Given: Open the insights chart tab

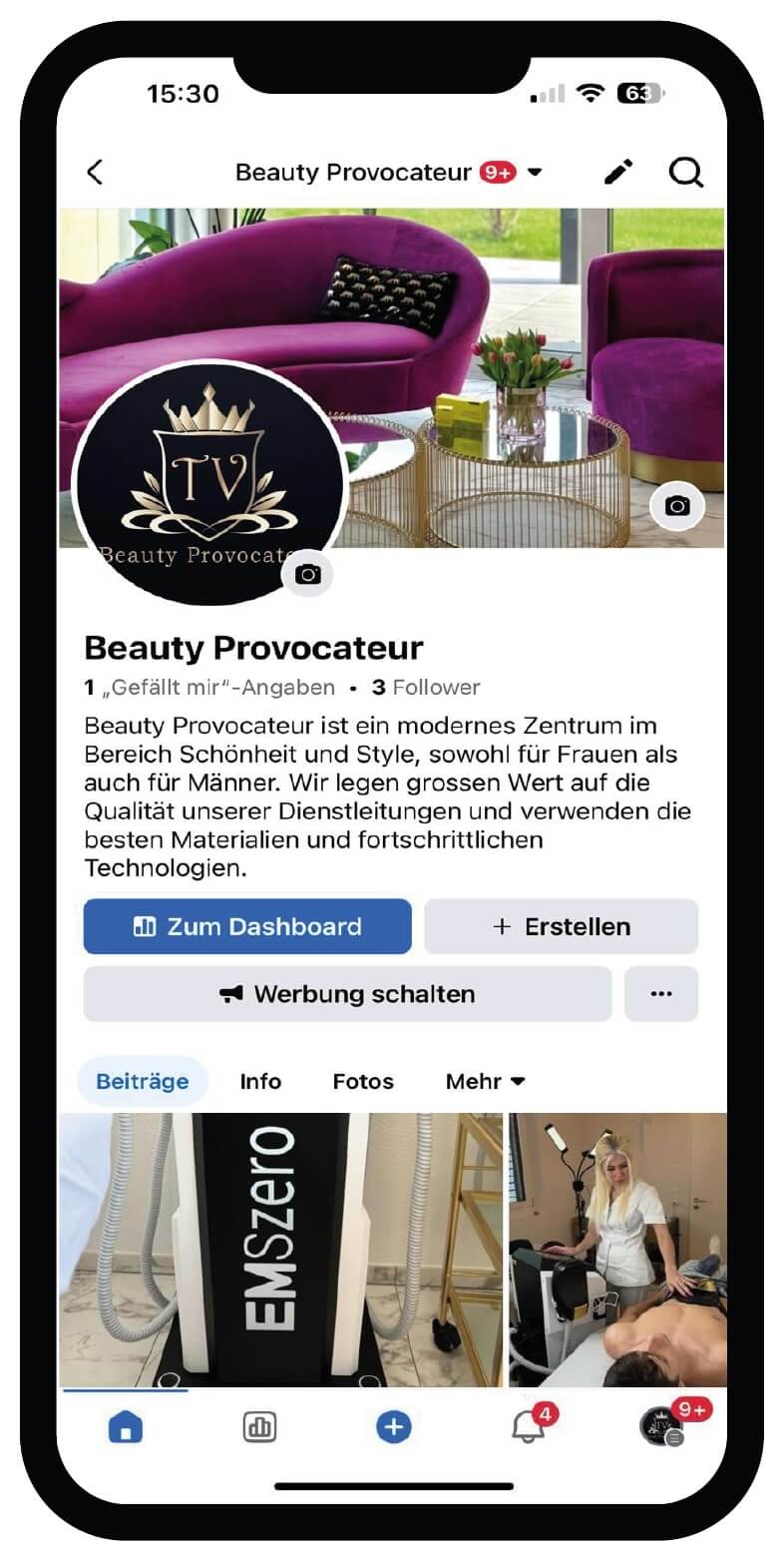Looking at the screenshot, I should 259,1427.
